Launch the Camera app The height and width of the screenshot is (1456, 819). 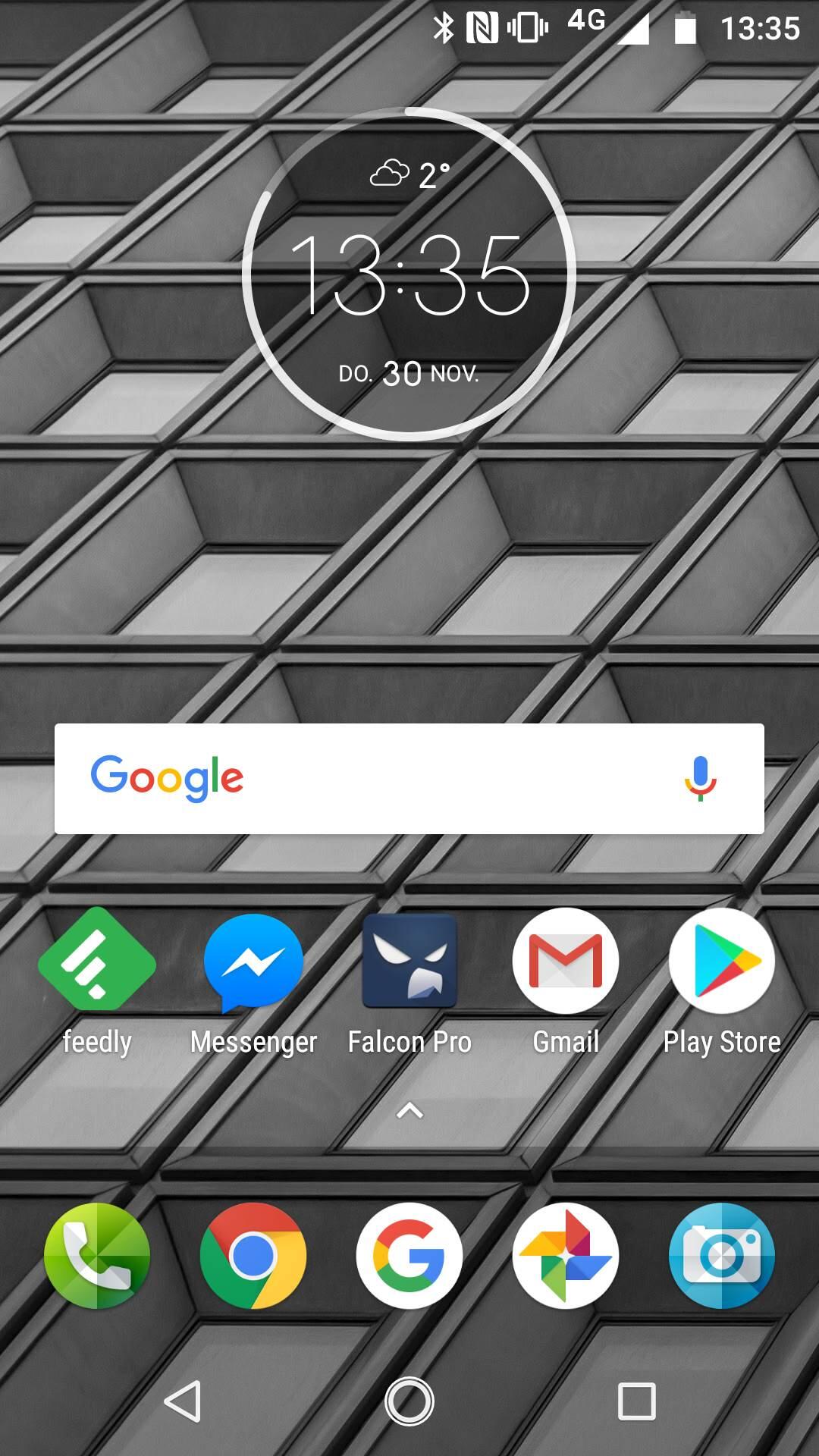tap(721, 1256)
